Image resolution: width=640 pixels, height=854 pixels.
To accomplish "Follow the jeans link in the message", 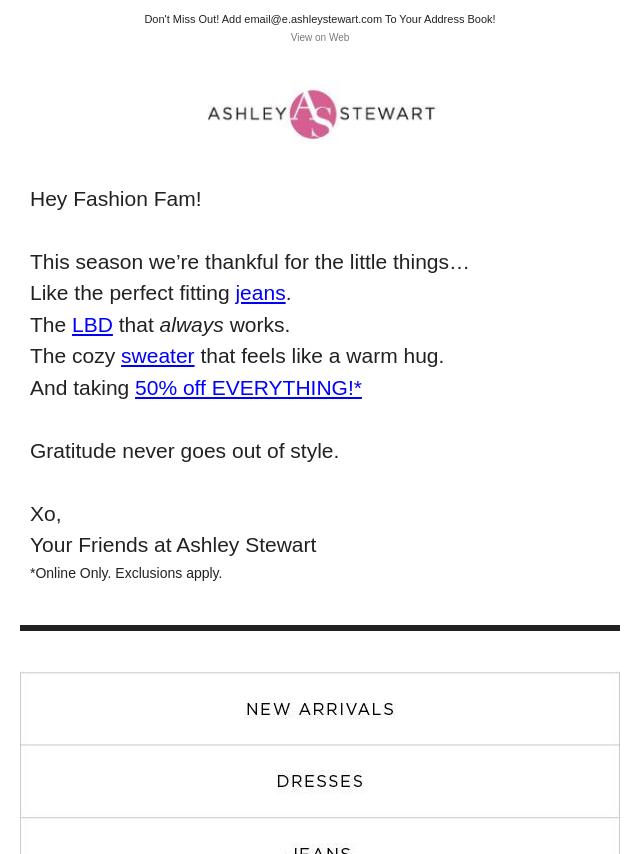I will (x=260, y=293).
